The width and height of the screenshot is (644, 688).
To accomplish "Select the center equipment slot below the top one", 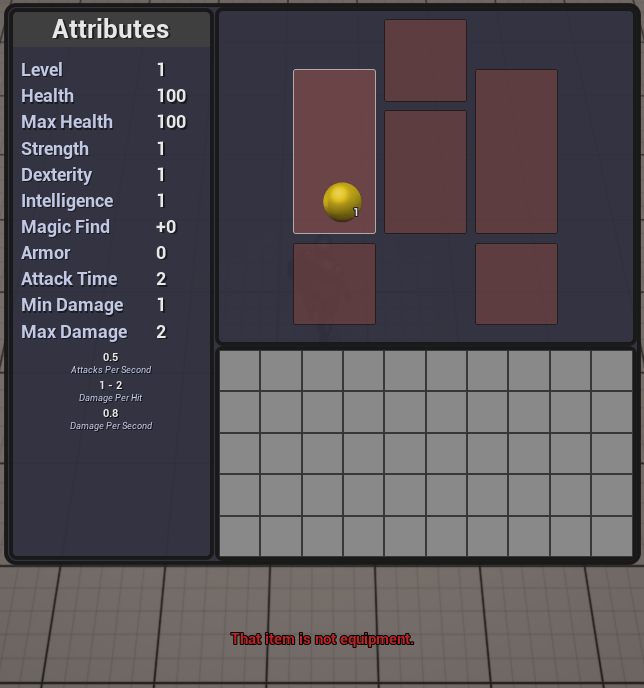I will pyautogui.click(x=425, y=171).
